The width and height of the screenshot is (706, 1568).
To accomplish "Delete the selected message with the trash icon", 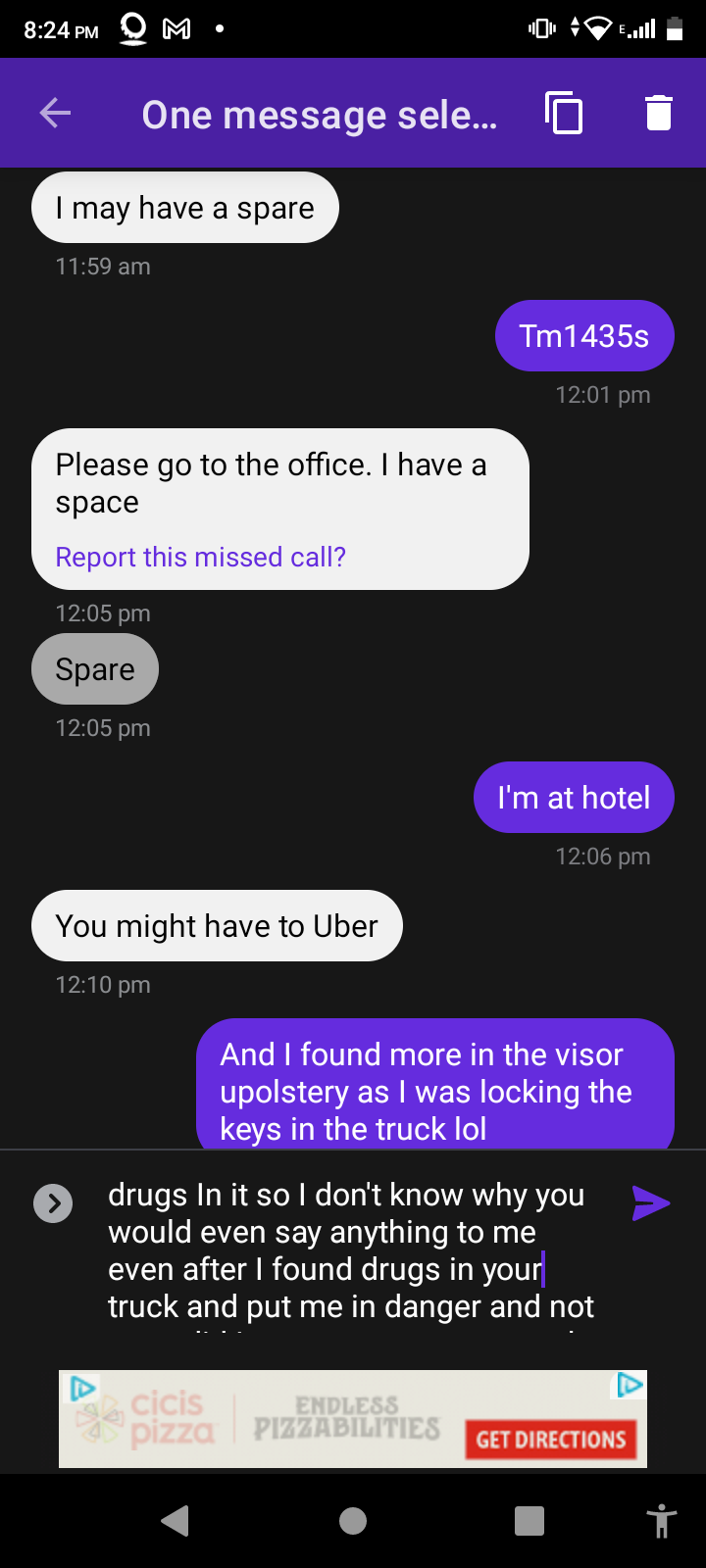I will click(x=656, y=112).
